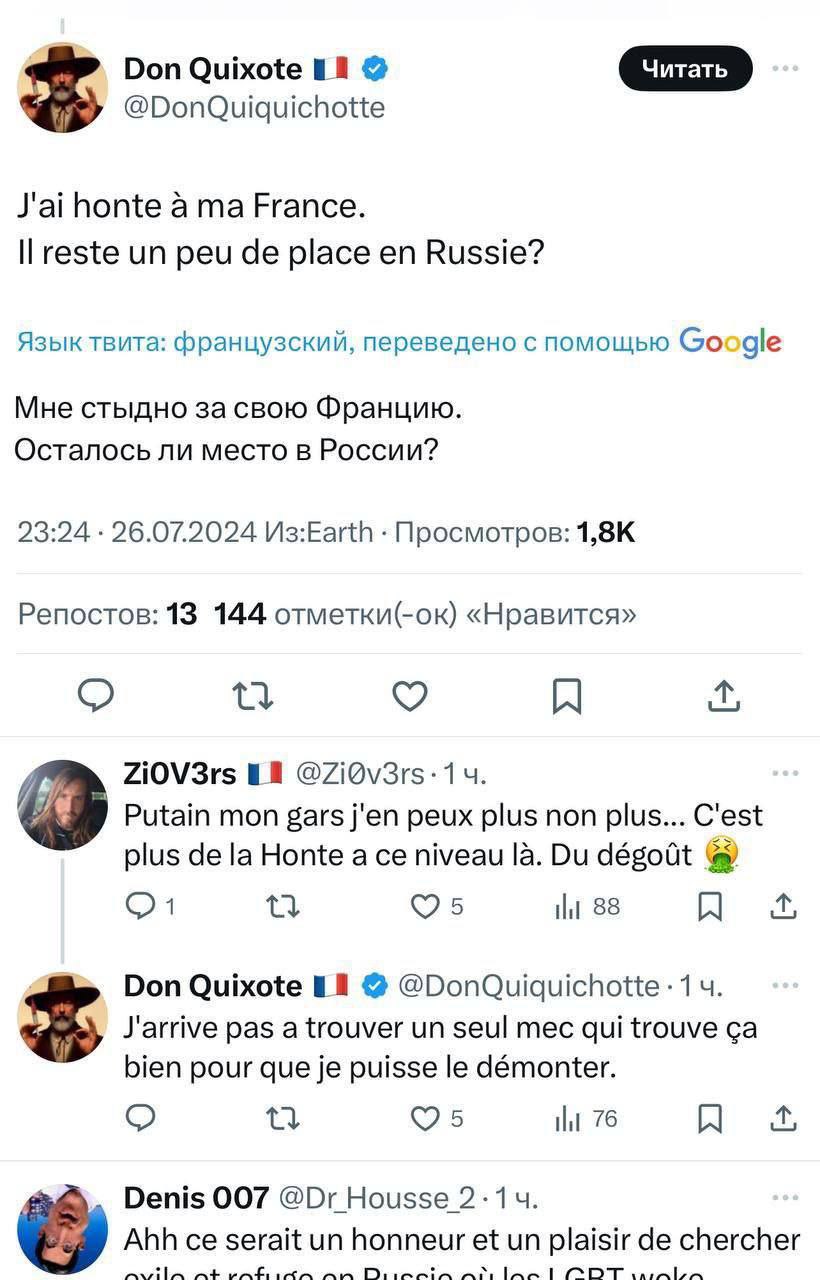Screen dimensions: 820x1280
Task: Like the main tweet by Don Quixote
Action: tap(410, 694)
